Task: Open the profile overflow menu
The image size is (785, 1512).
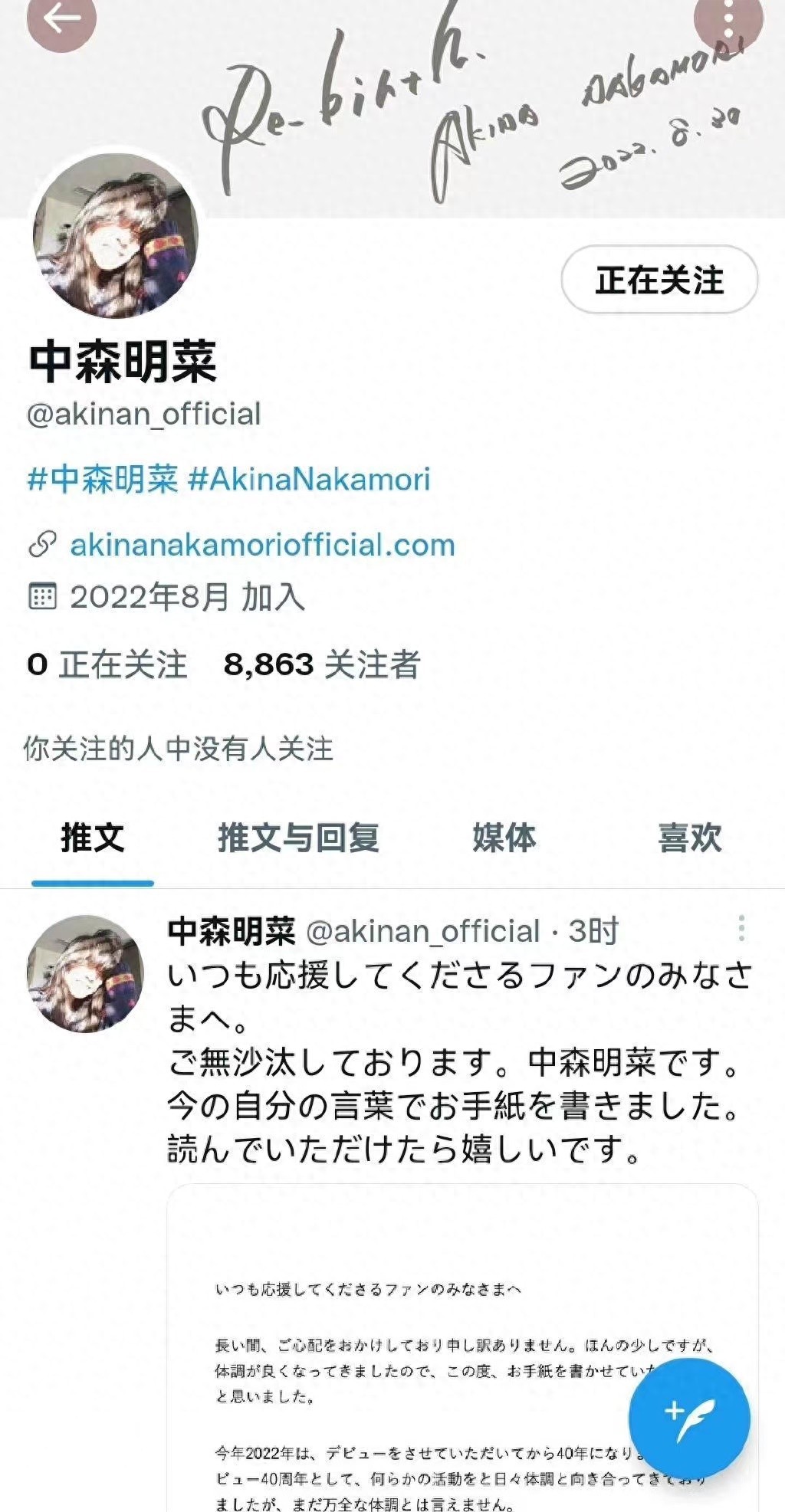Action: (728, 19)
